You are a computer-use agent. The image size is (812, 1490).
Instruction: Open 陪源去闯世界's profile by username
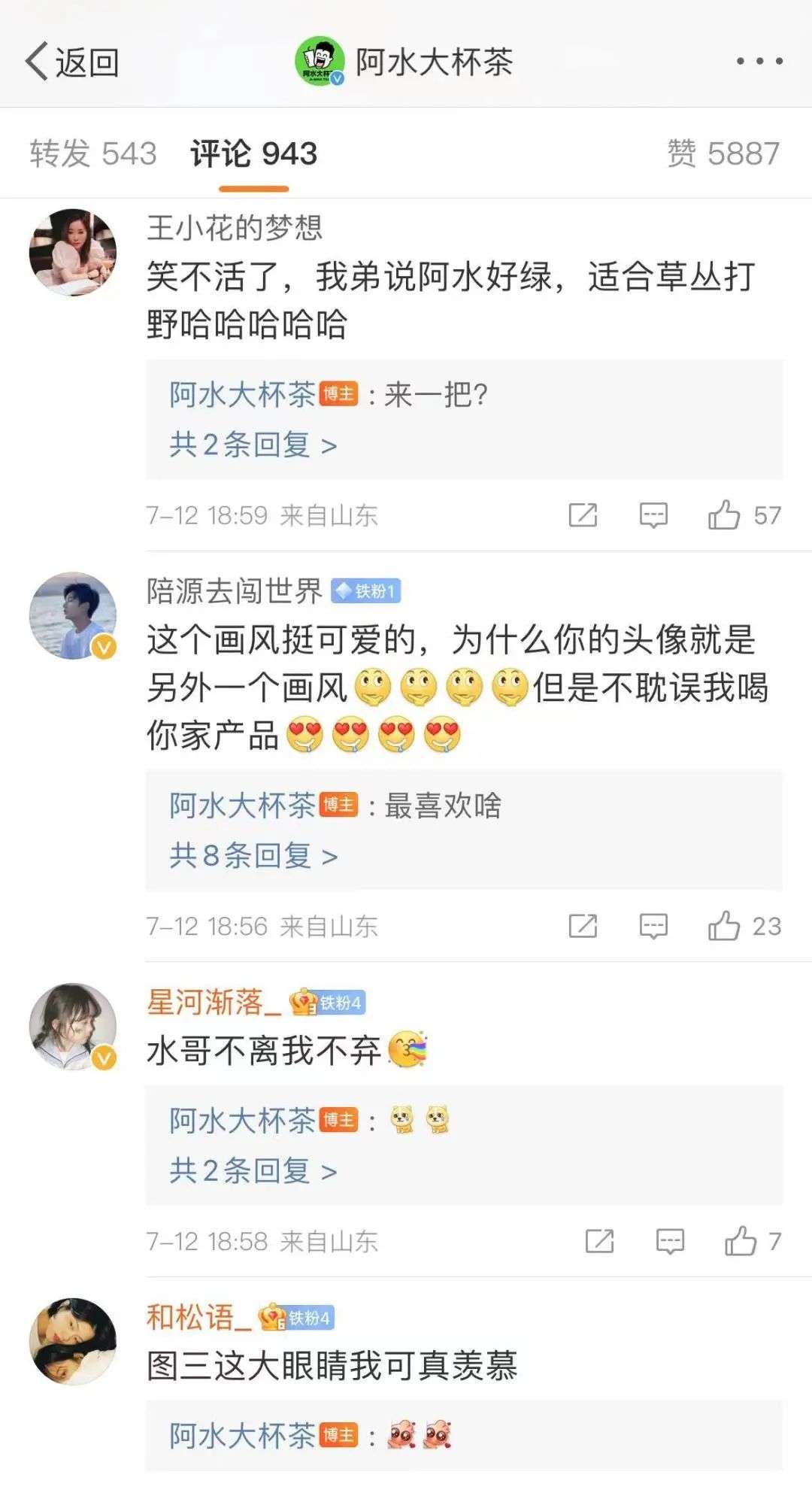(235, 591)
